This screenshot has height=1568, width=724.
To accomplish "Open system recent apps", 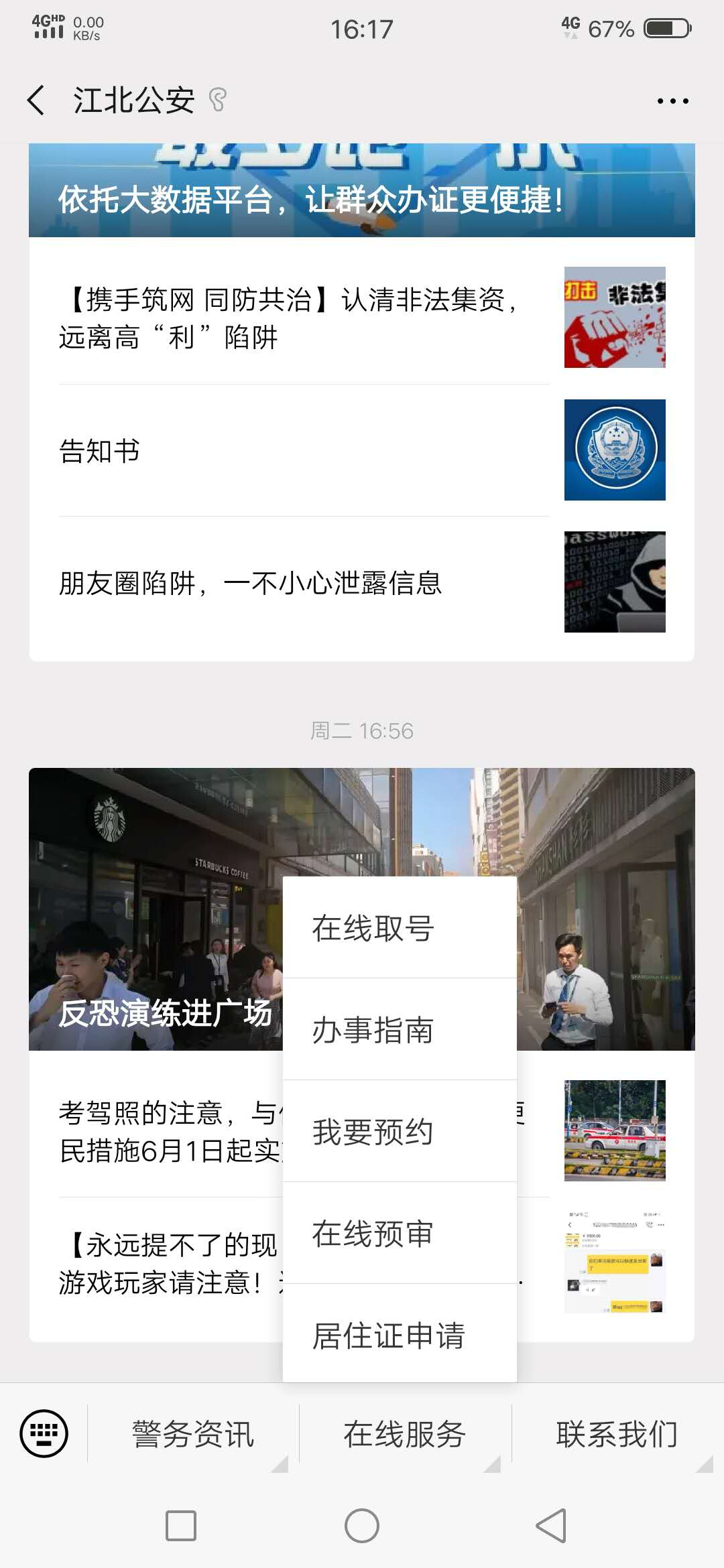I will pyautogui.click(x=181, y=1526).
